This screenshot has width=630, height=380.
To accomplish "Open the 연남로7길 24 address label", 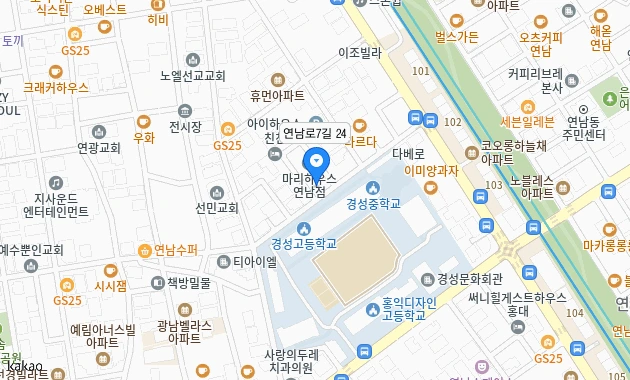I will coord(315,134).
